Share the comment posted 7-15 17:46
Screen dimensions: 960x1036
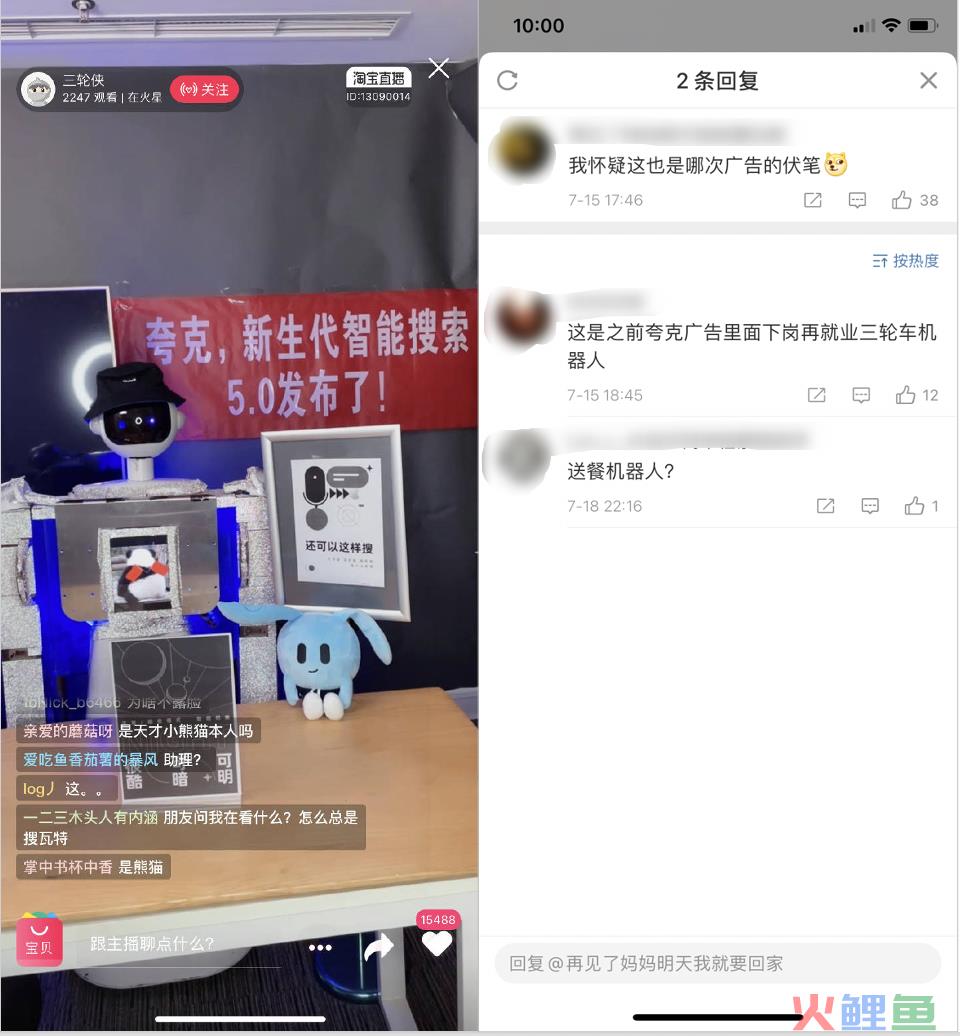click(x=813, y=200)
